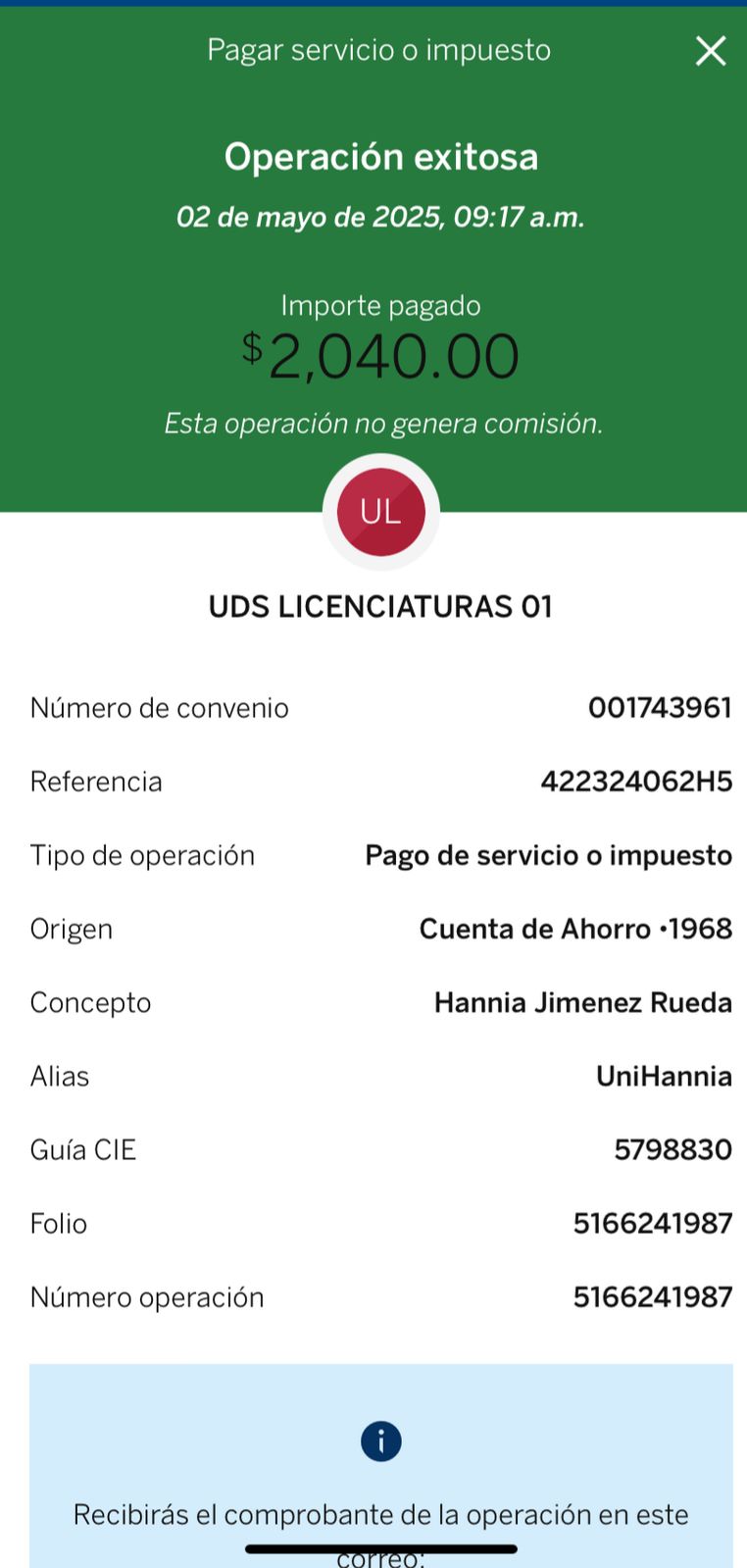Image resolution: width=747 pixels, height=1568 pixels.
Task: Close the payment confirmation screen
Action: (x=711, y=51)
